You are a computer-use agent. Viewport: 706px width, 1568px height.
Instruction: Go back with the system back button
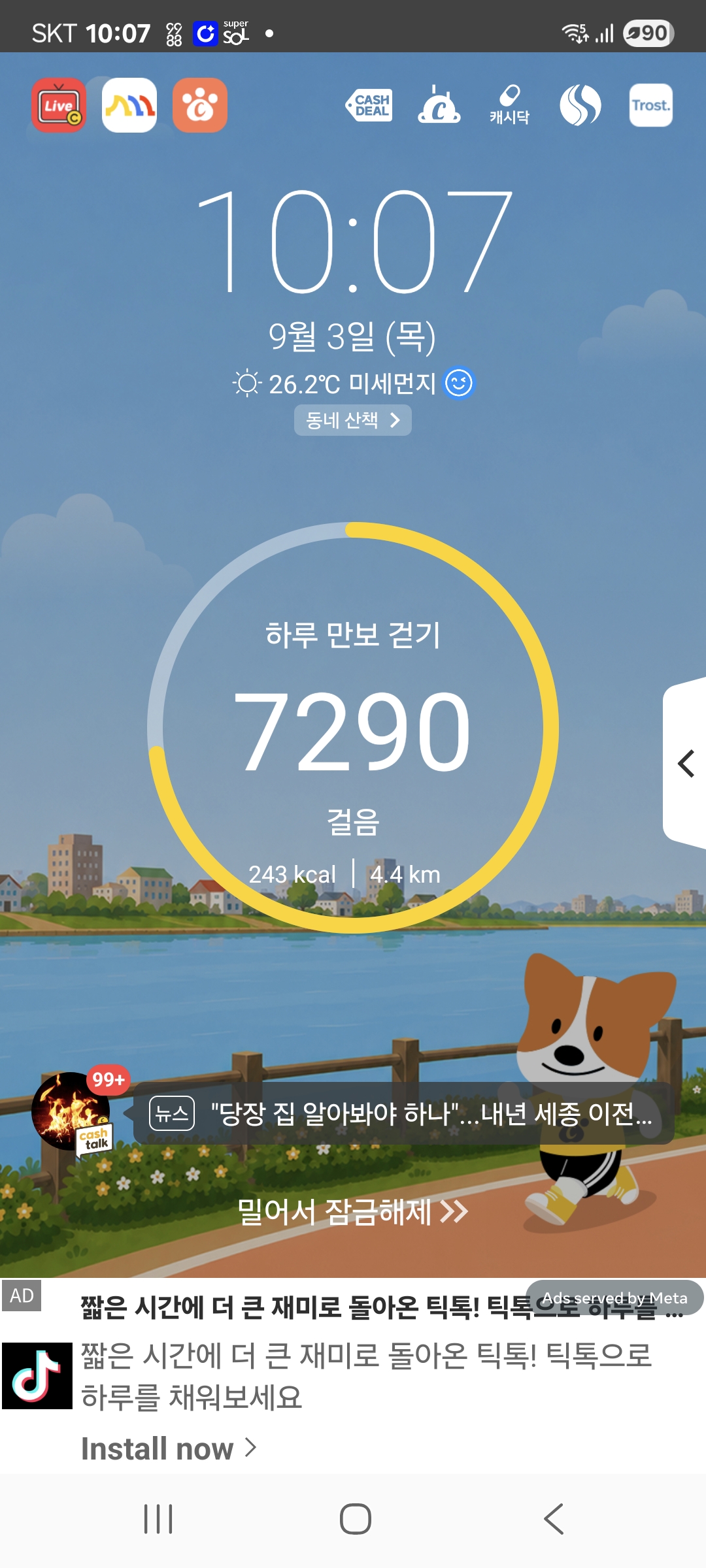click(553, 1518)
